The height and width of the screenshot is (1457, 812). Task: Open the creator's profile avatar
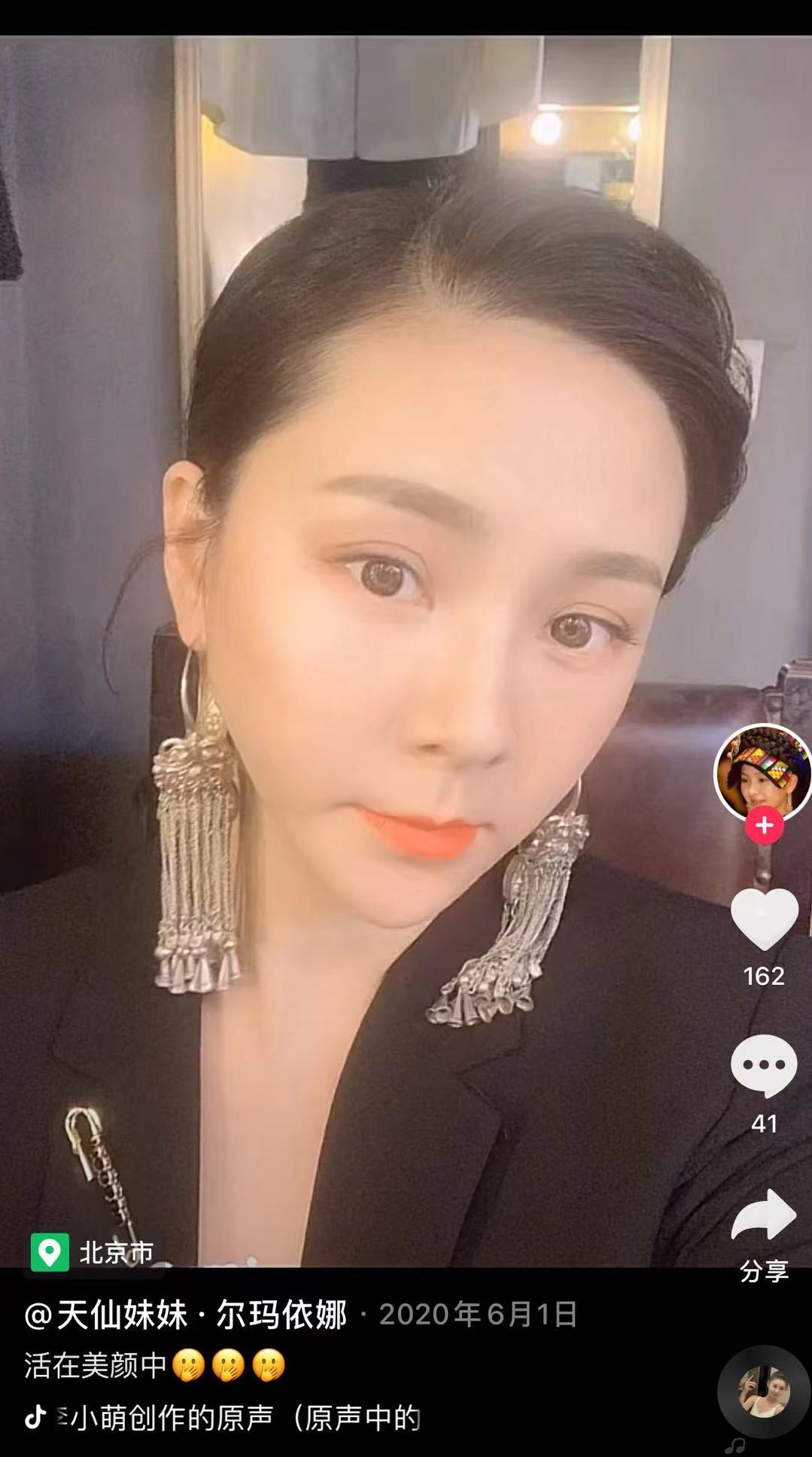[762, 773]
